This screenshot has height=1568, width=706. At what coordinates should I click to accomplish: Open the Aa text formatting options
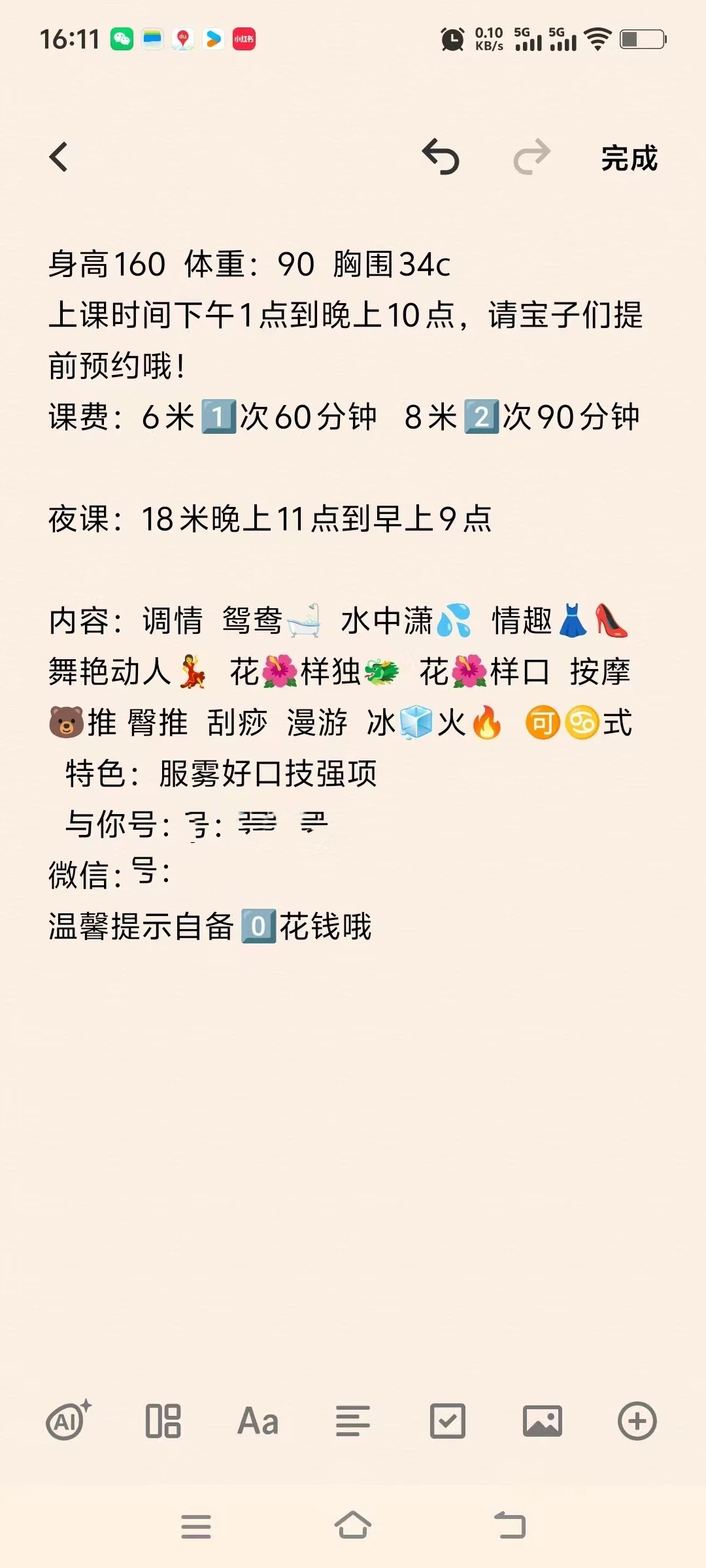click(x=258, y=1421)
